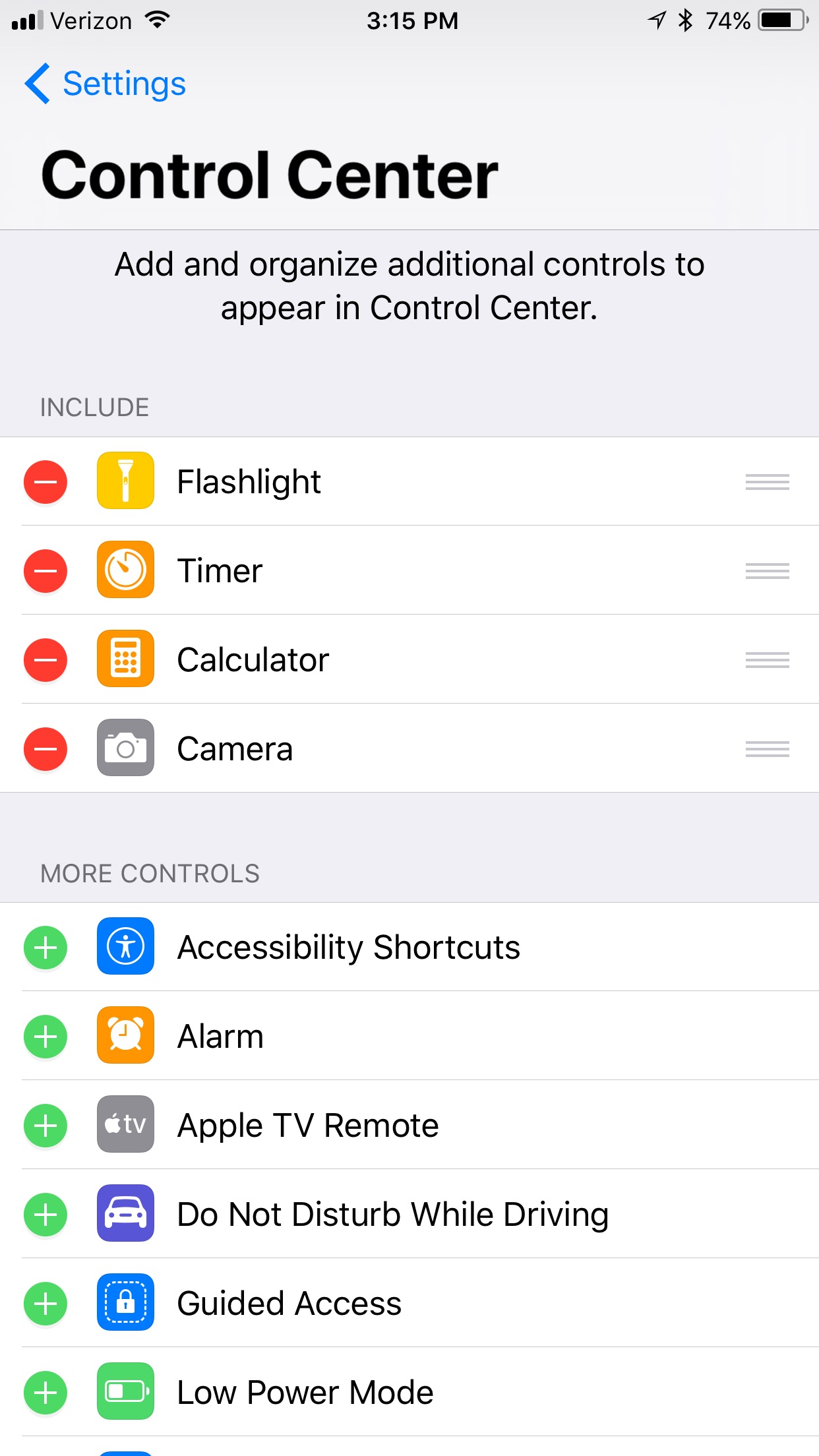Add Apple TV Remote control
Viewport: 819px width, 1456px height.
(45, 1126)
